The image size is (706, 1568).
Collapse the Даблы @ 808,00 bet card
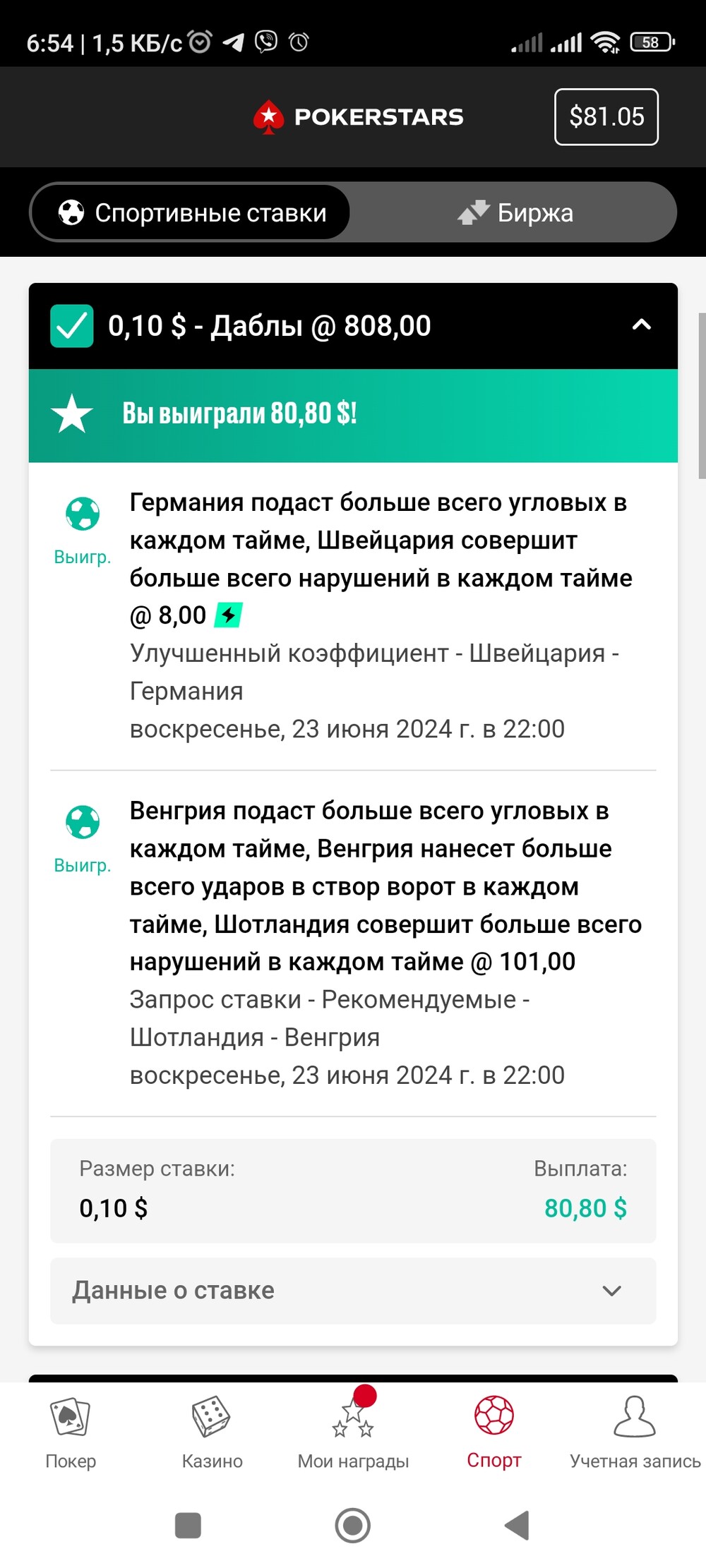[x=641, y=325]
